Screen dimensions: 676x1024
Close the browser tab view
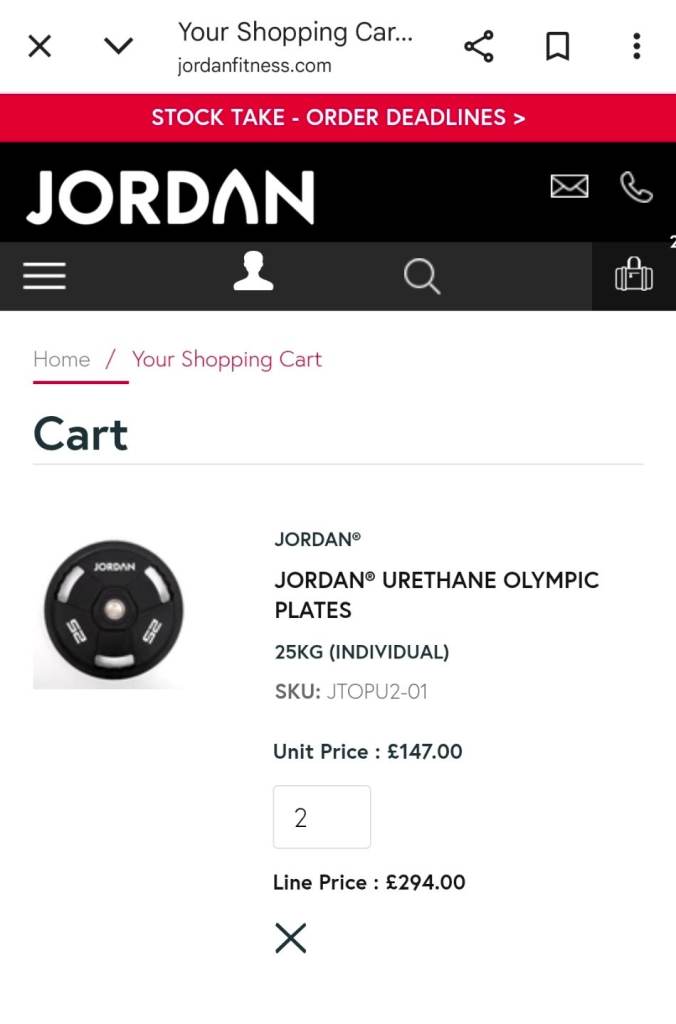click(x=39, y=46)
